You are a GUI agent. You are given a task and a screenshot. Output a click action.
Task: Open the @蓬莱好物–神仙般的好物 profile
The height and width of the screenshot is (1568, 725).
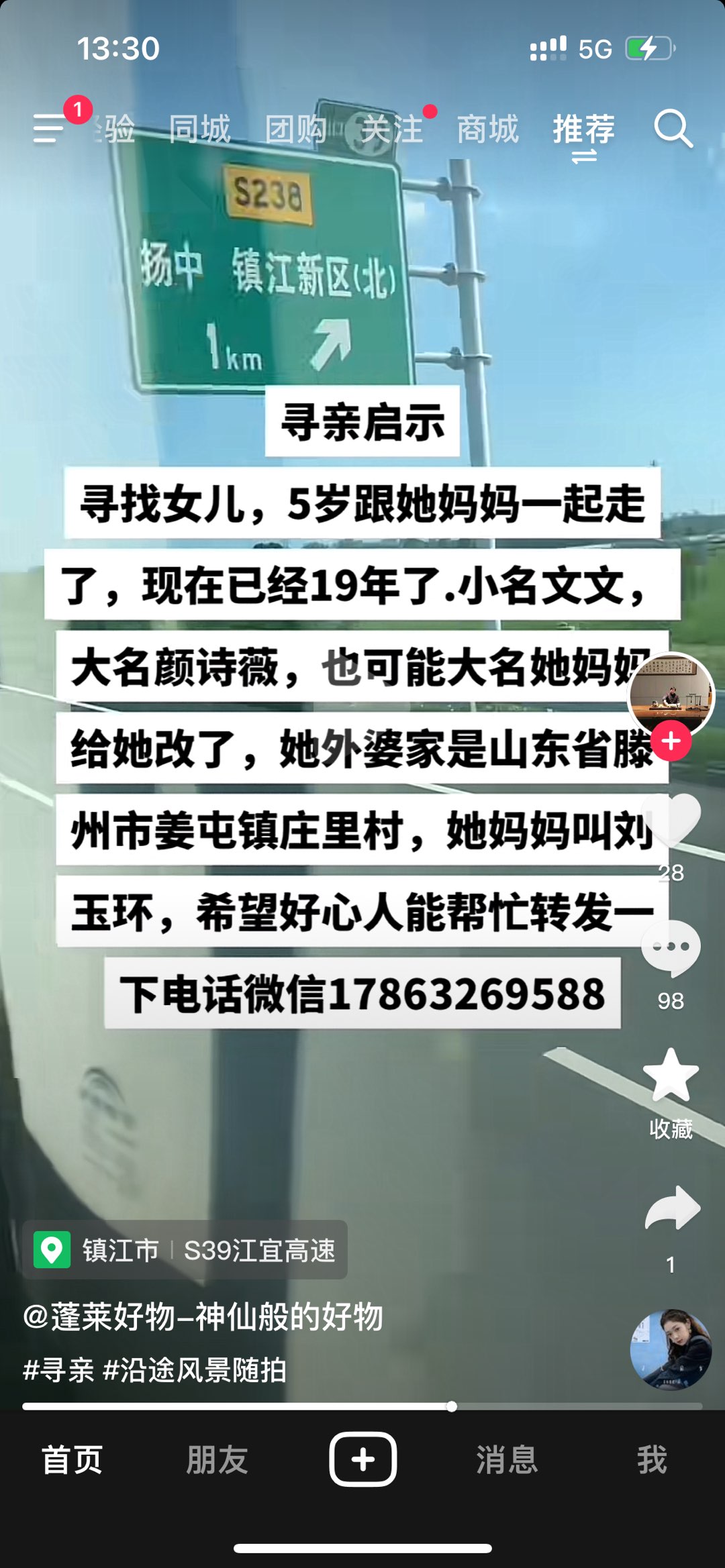203,1316
